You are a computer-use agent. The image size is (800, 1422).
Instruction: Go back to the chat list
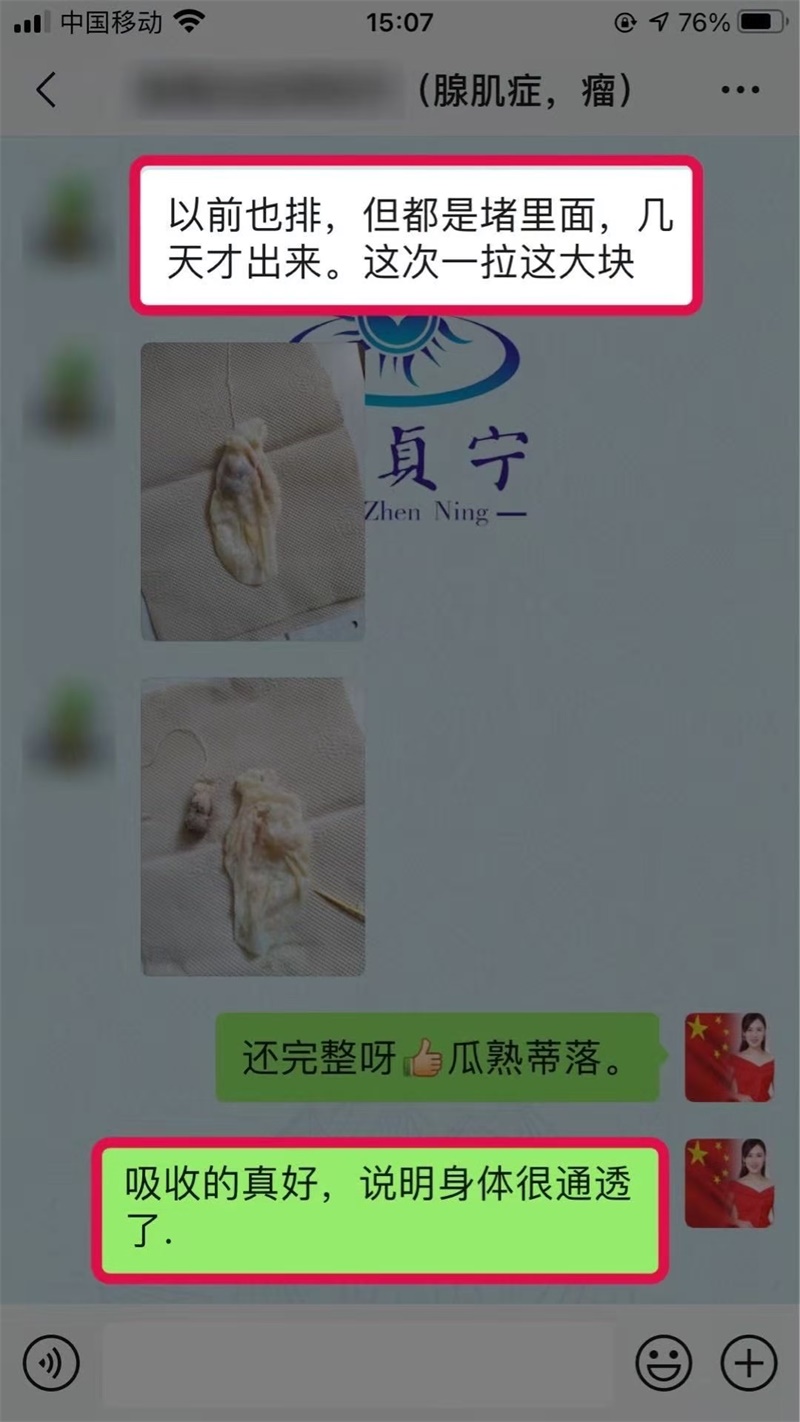(46, 90)
